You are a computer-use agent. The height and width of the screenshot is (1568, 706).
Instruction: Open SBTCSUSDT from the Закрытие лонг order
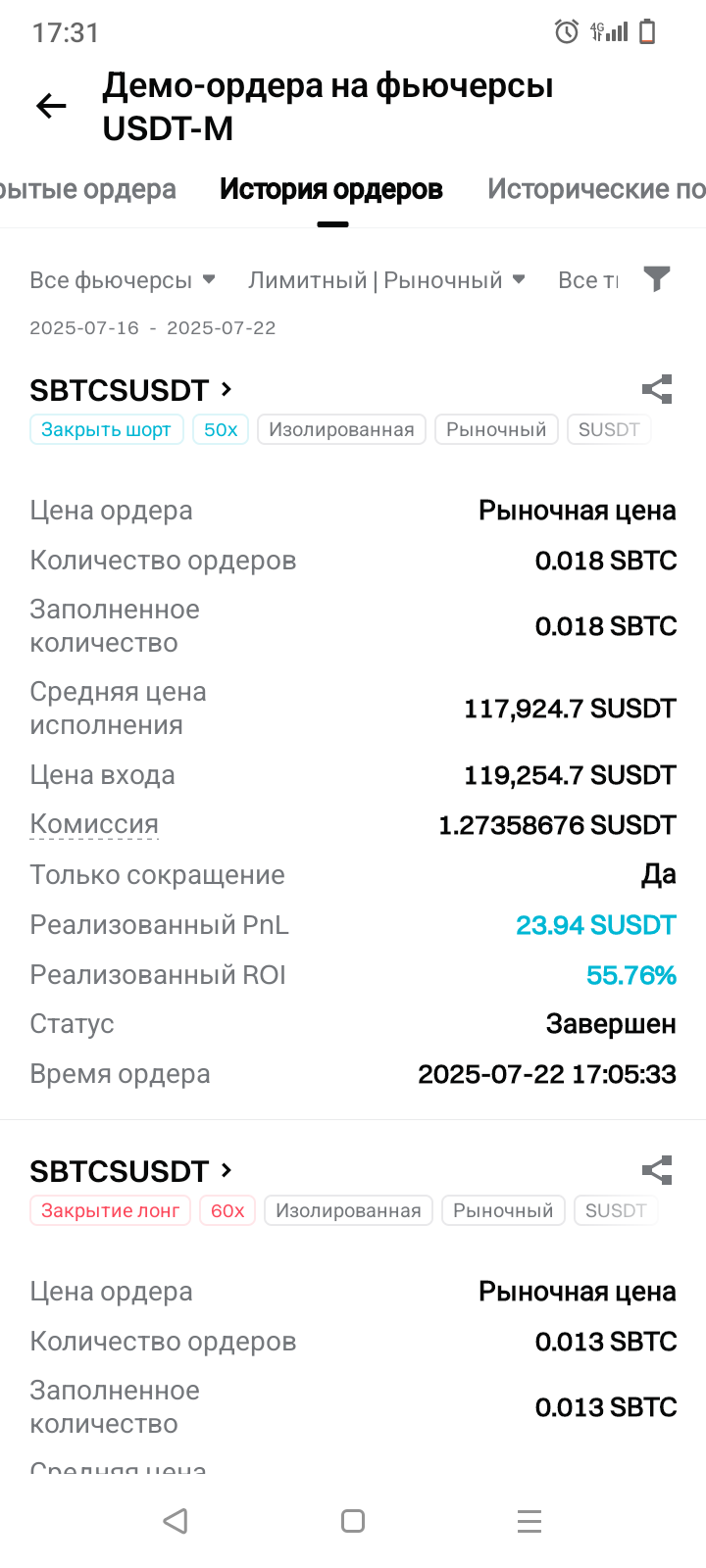point(131,1171)
